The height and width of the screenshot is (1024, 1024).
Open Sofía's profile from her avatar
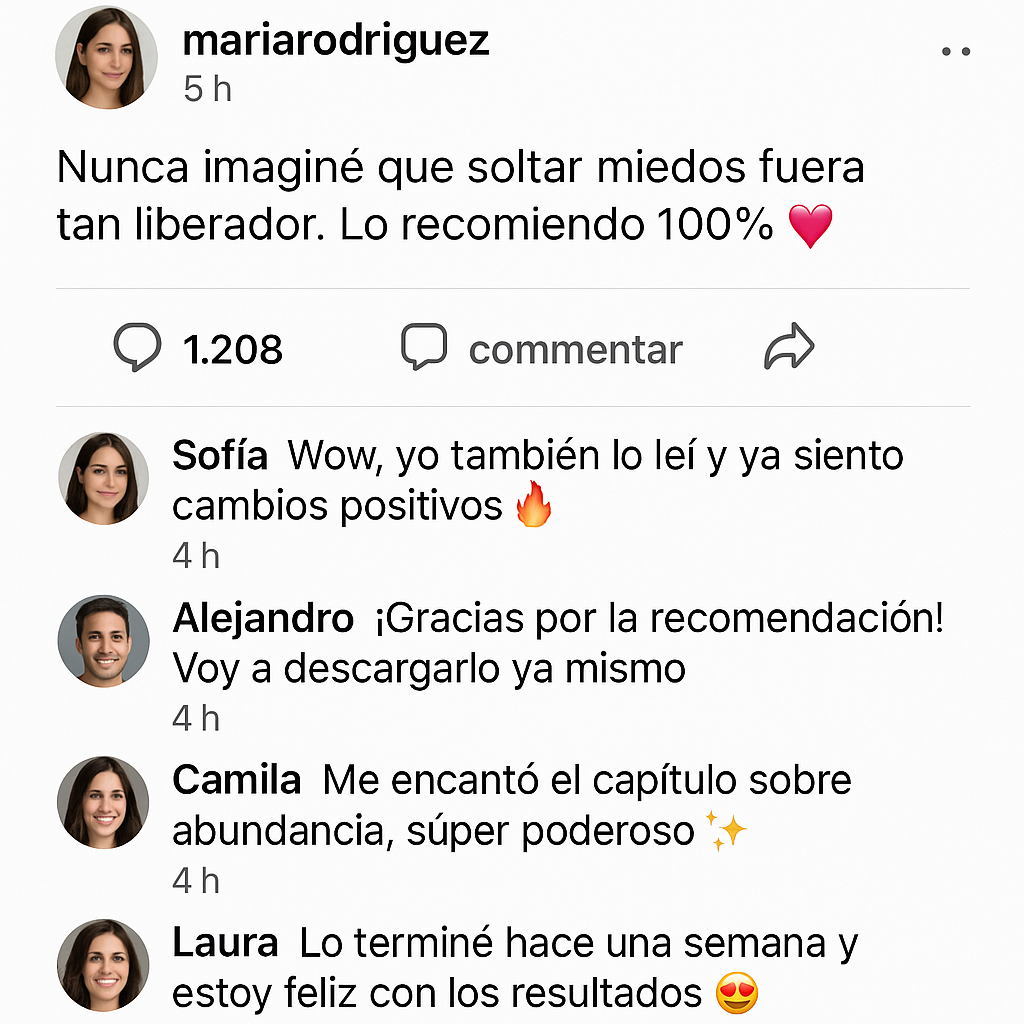(x=104, y=478)
